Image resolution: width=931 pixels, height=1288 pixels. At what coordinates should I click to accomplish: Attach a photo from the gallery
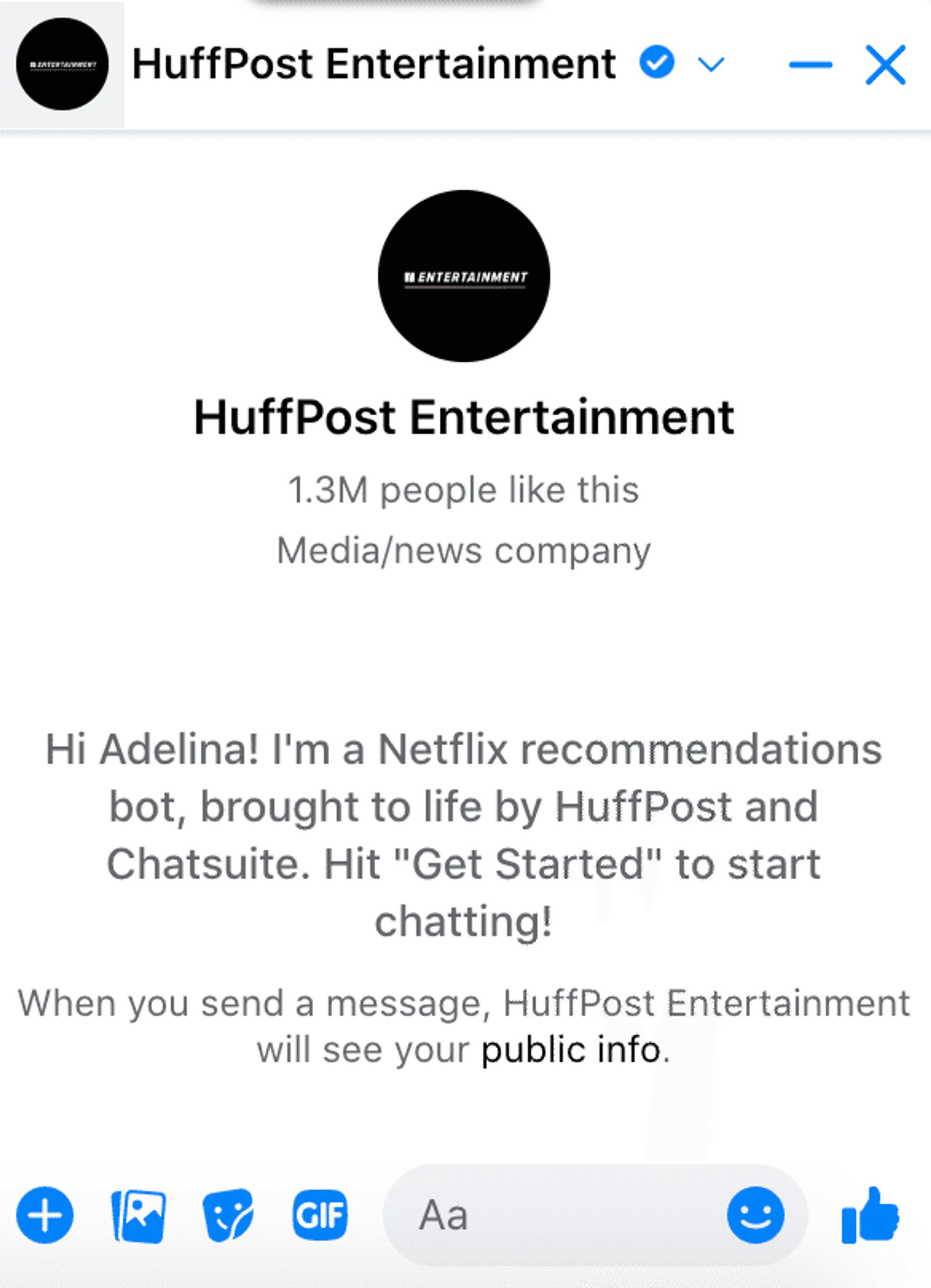click(139, 1216)
